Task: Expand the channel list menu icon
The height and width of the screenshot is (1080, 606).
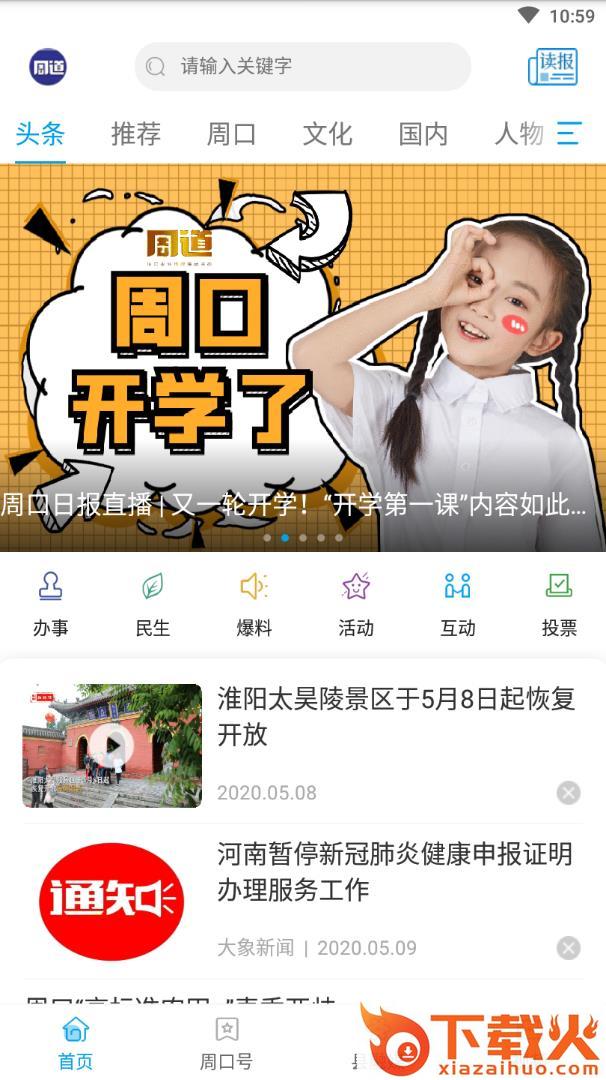Action: 570,134
